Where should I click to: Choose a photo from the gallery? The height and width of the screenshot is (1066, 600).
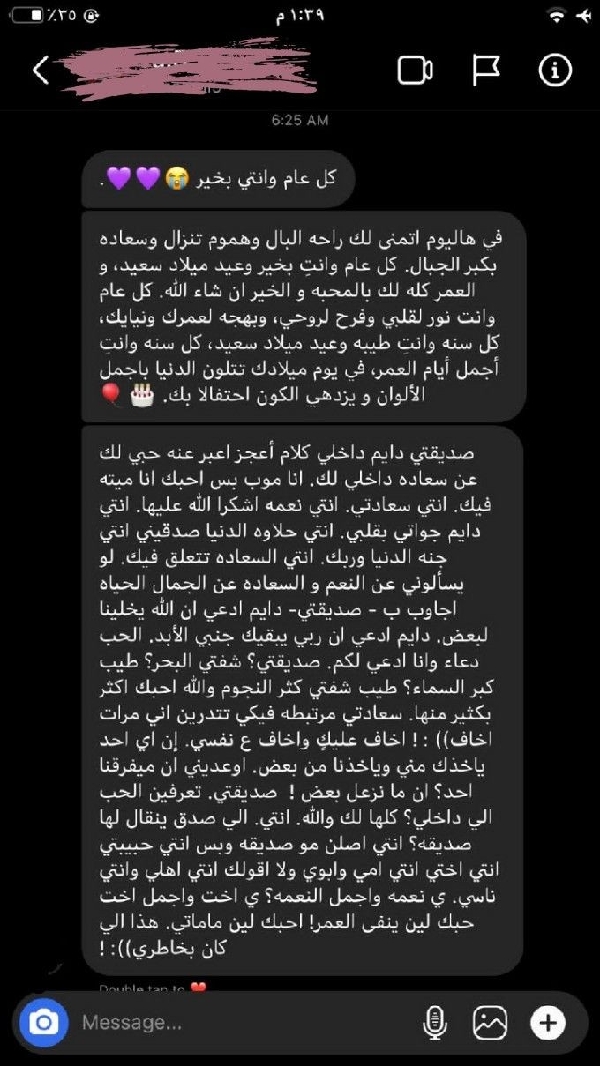(490, 1023)
